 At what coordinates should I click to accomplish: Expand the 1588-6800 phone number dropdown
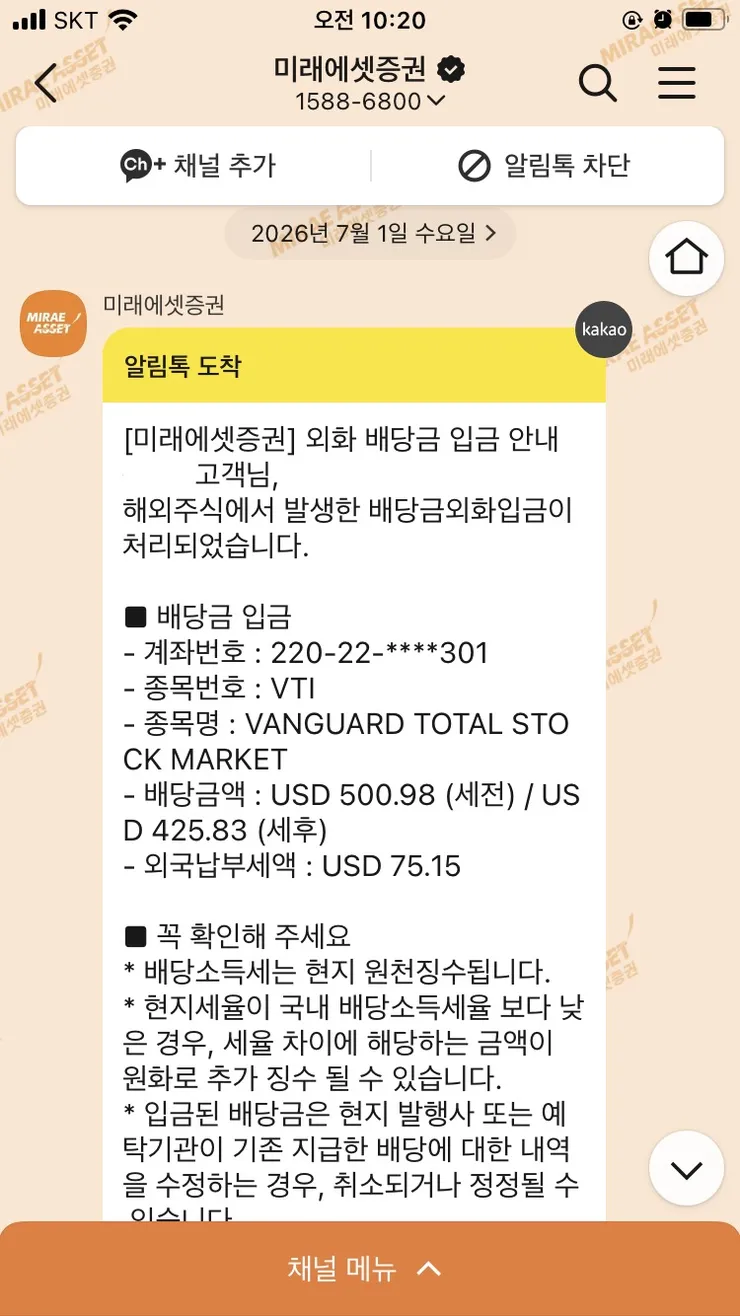[370, 101]
